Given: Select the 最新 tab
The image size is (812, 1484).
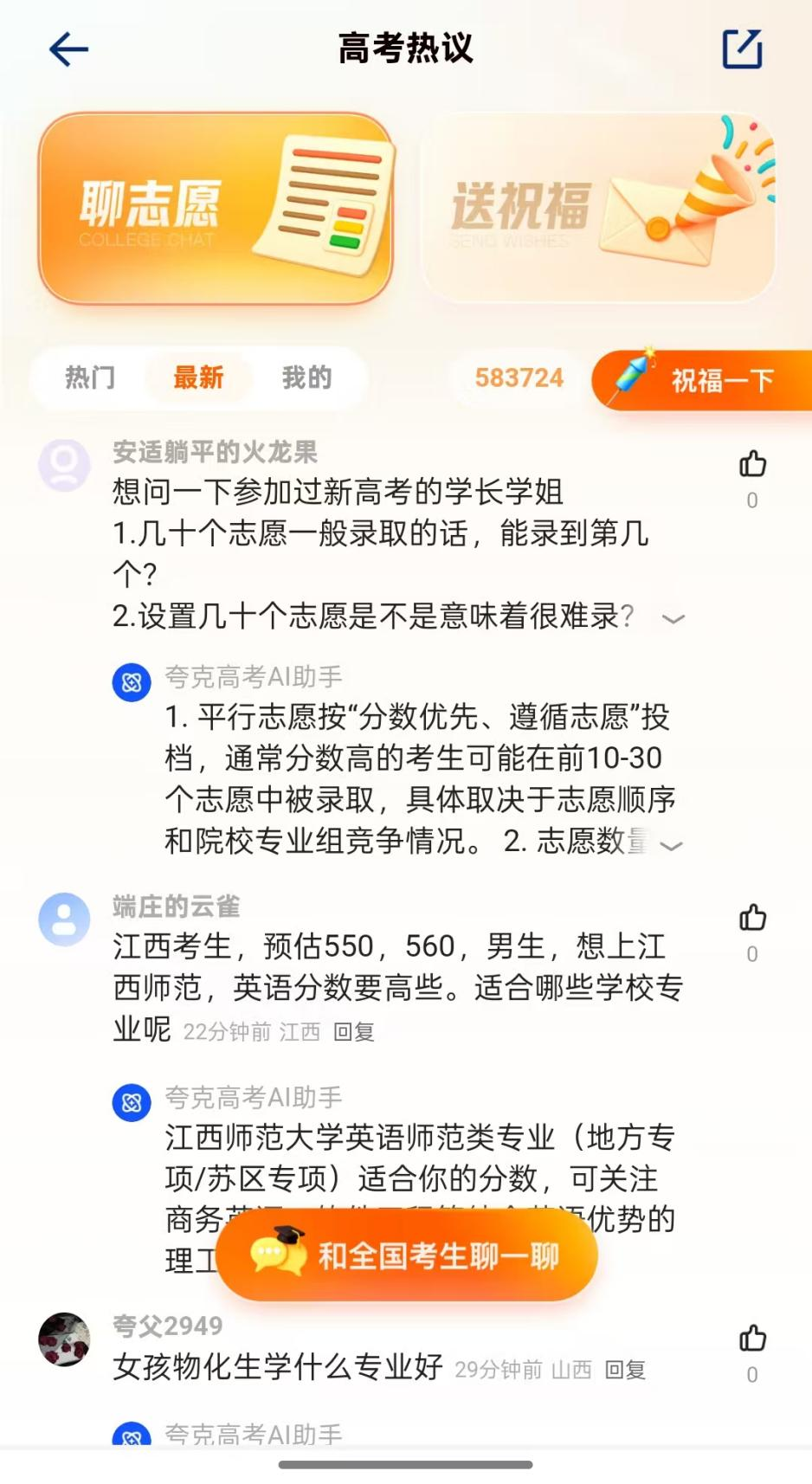Looking at the screenshot, I should point(198,377).
